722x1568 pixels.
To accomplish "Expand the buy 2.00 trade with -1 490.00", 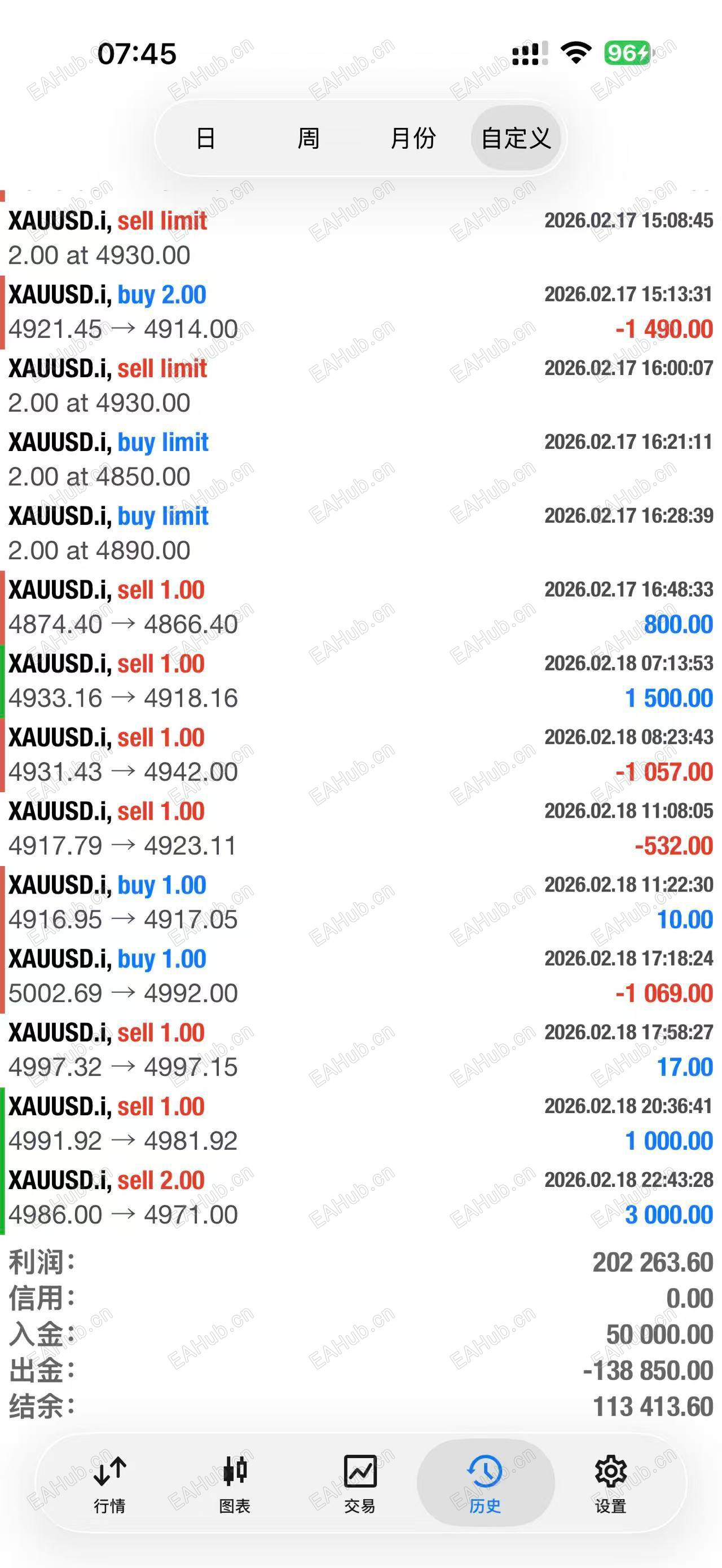I will coord(360,312).
